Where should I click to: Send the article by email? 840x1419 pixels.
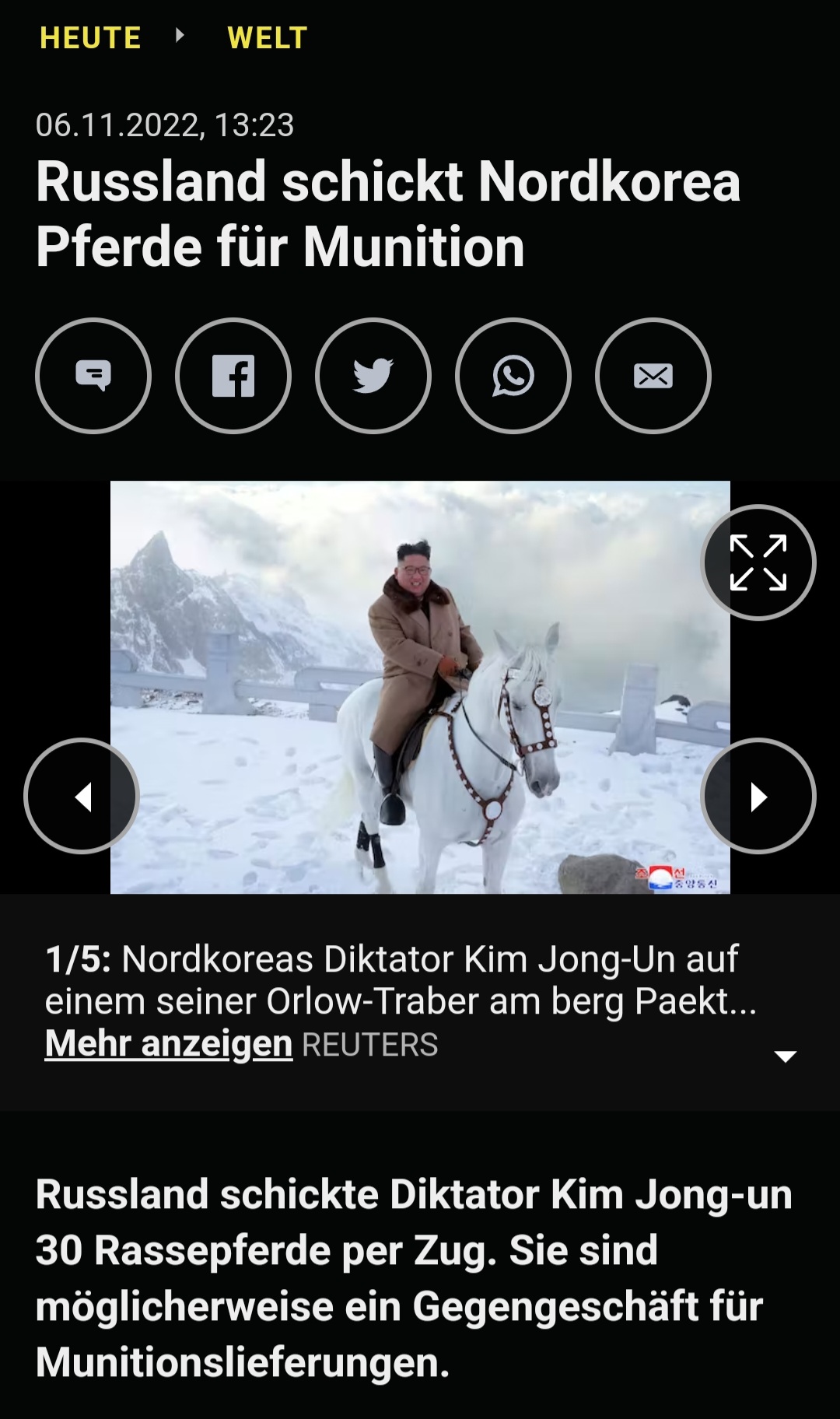[653, 376]
